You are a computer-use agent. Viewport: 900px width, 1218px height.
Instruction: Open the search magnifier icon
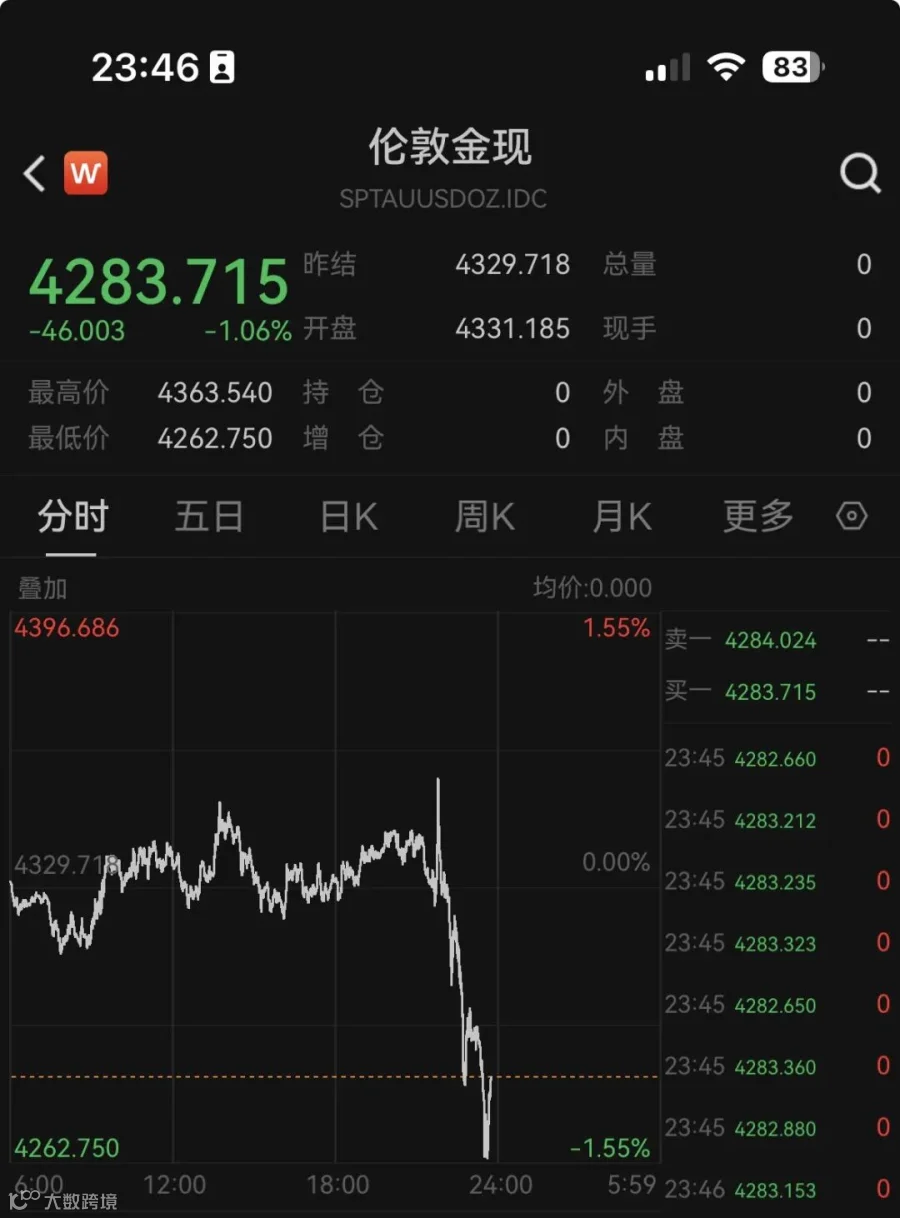click(x=860, y=174)
